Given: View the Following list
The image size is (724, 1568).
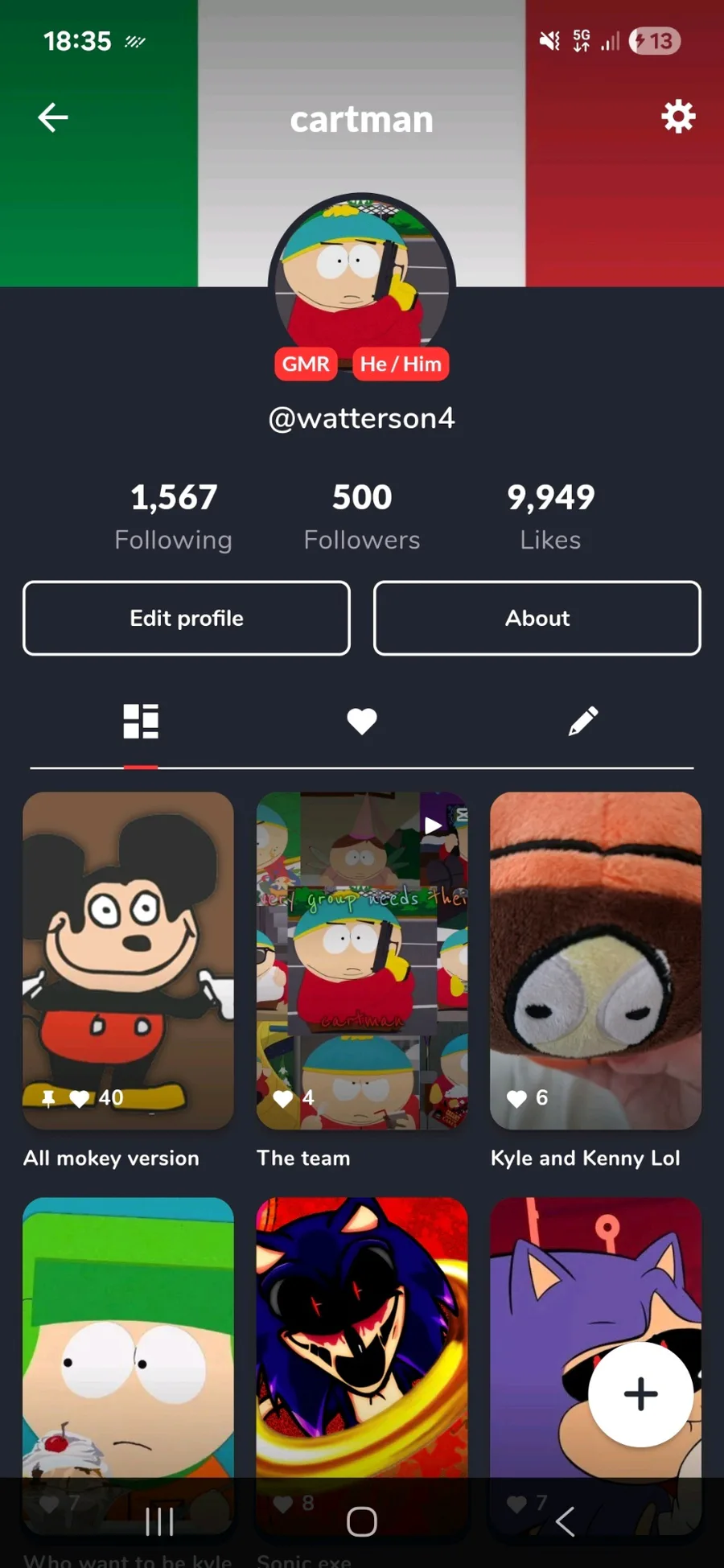Looking at the screenshot, I should [x=174, y=516].
